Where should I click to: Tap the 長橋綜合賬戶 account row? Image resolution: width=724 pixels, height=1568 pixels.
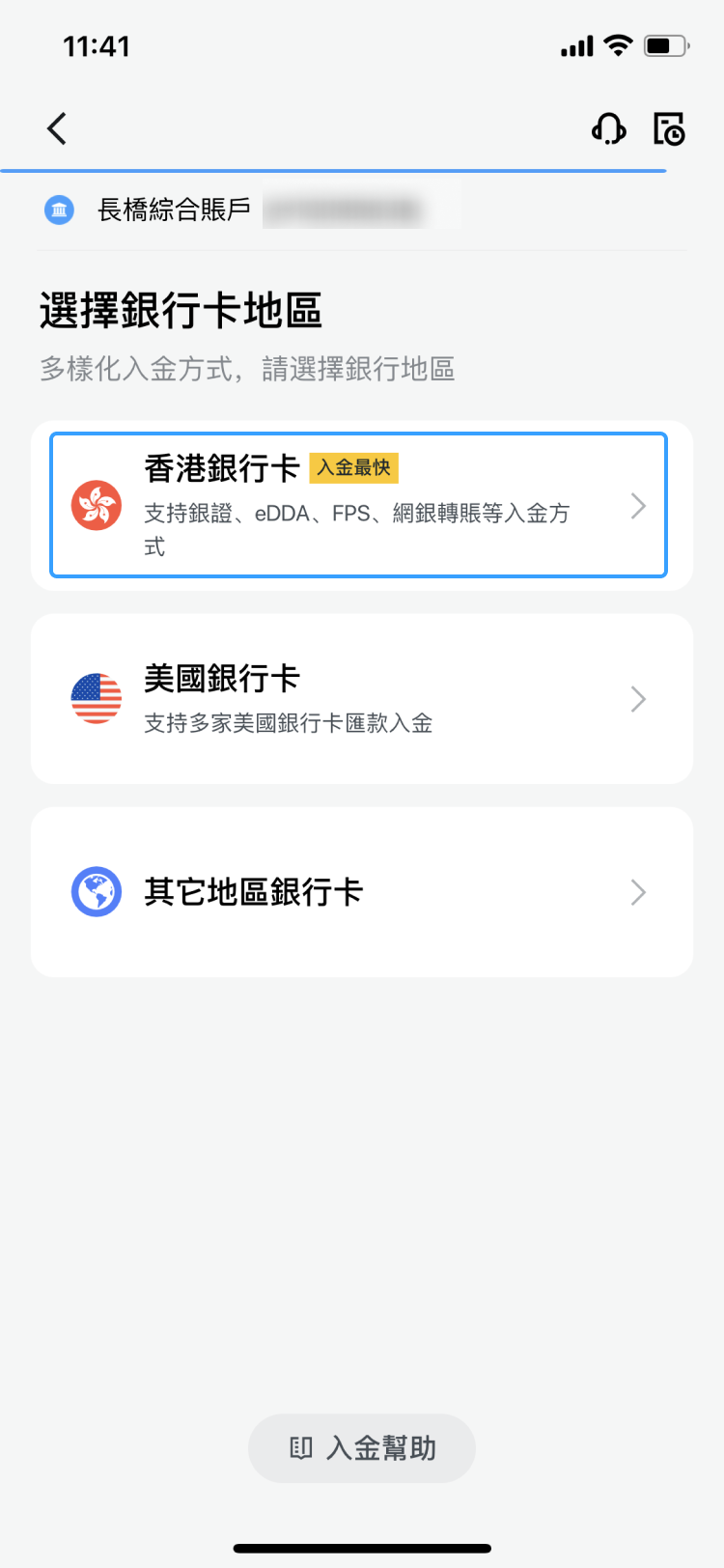[x=362, y=210]
